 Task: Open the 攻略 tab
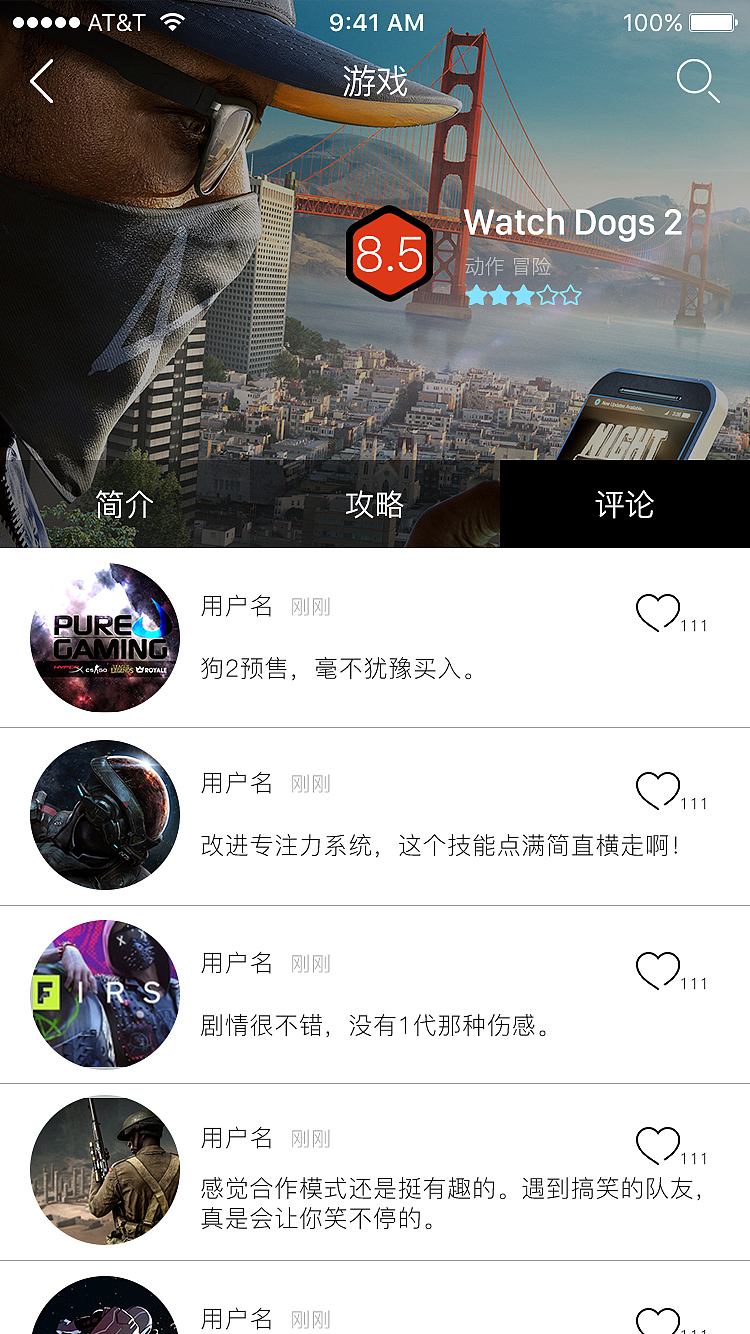(x=374, y=504)
